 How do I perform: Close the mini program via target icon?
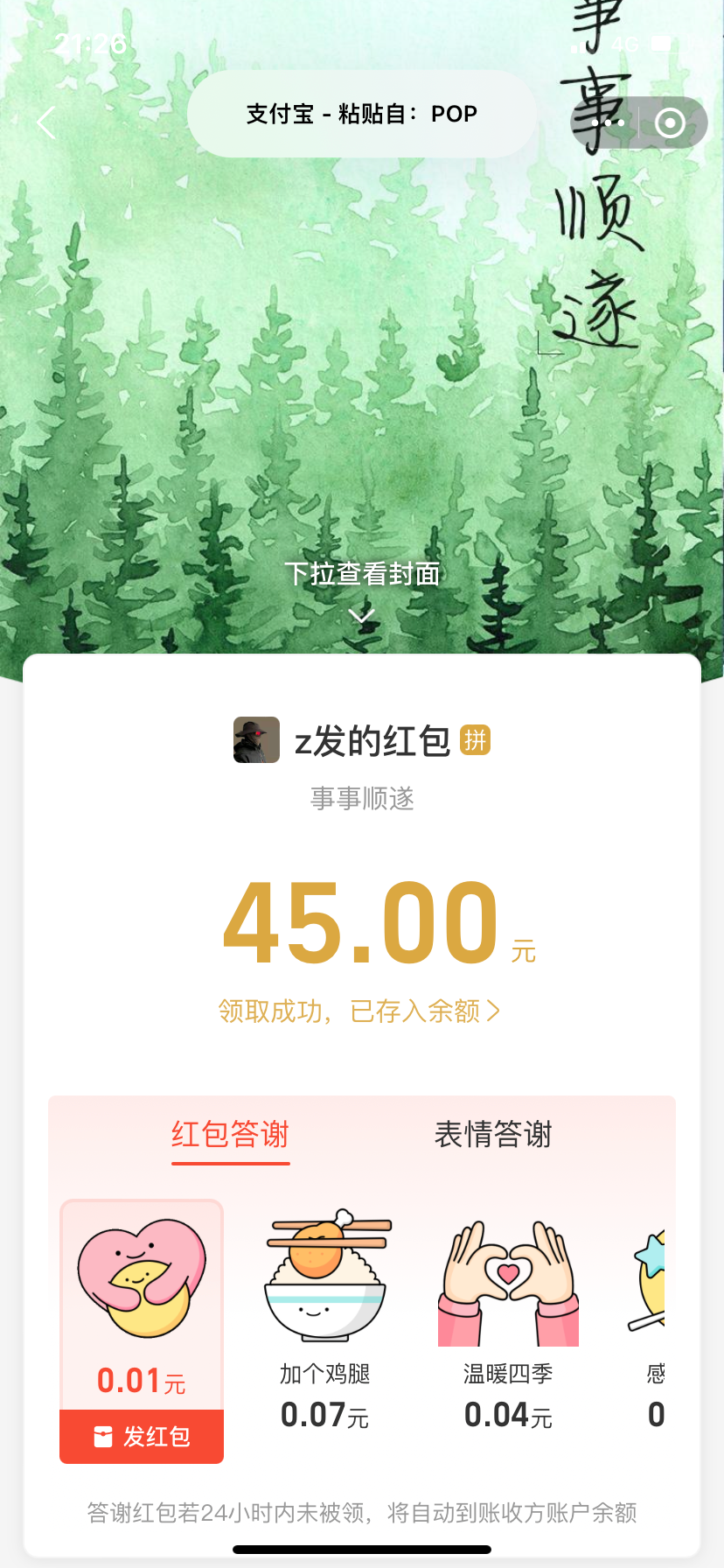[671, 123]
